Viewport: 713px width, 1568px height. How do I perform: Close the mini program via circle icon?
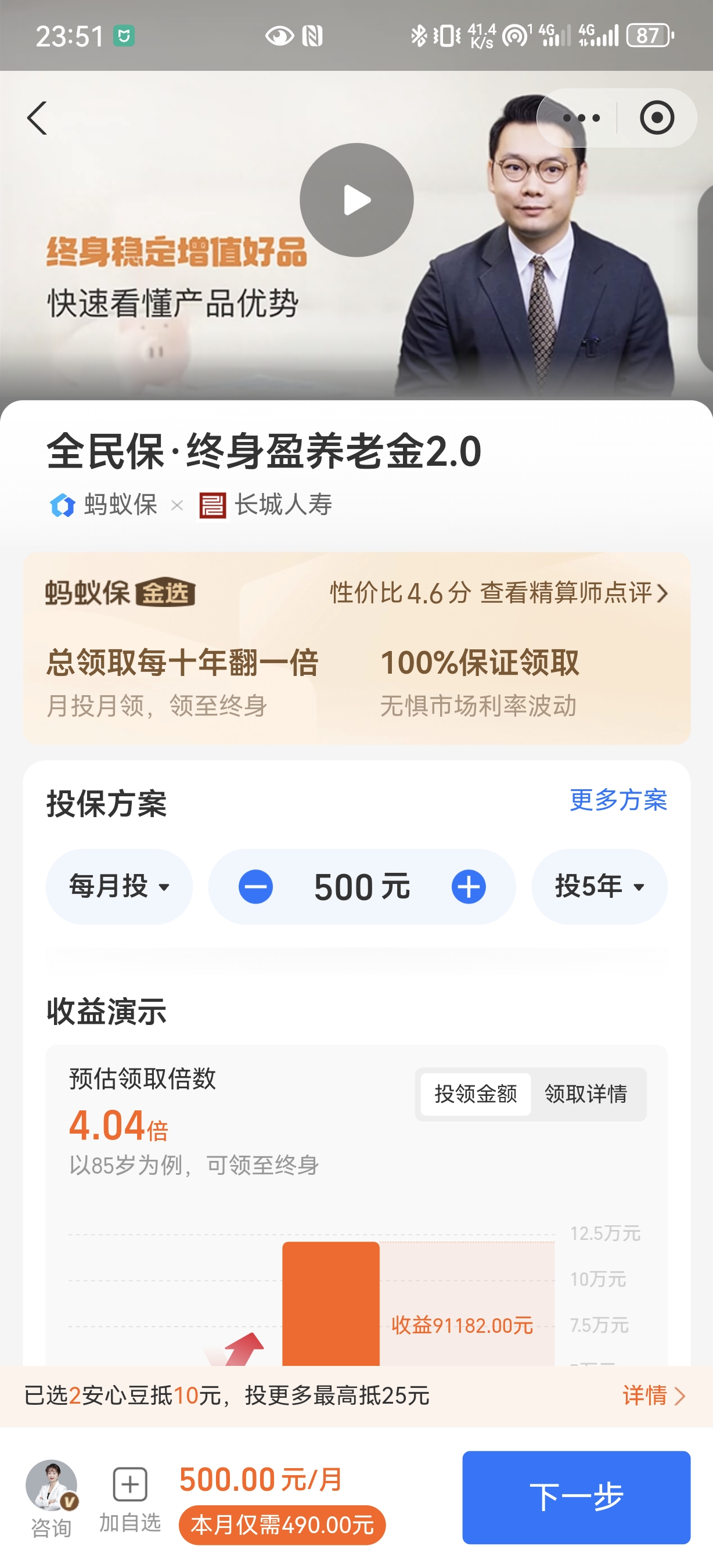(x=657, y=117)
